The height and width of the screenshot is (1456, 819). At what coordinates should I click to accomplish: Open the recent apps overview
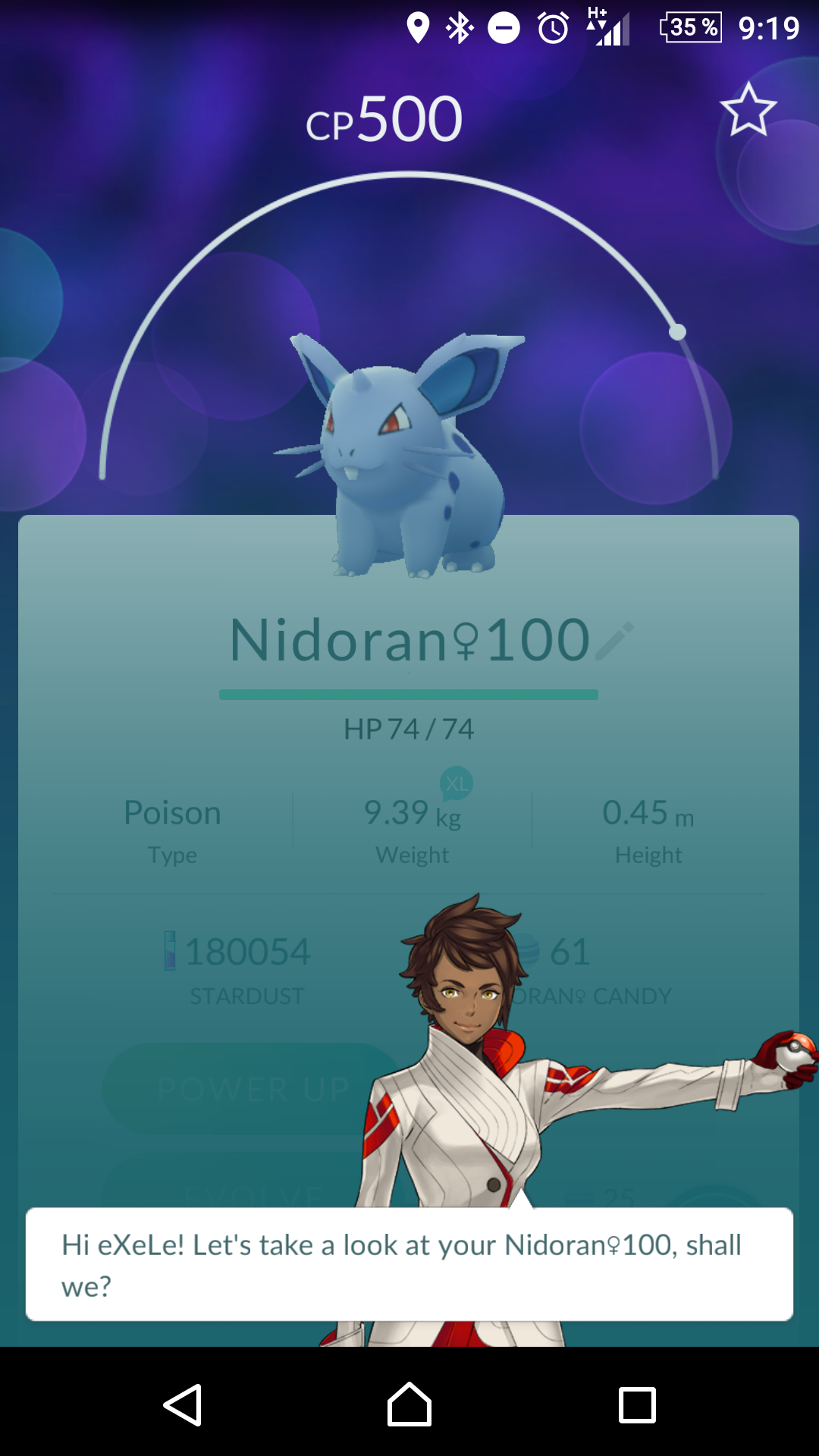click(x=637, y=1405)
